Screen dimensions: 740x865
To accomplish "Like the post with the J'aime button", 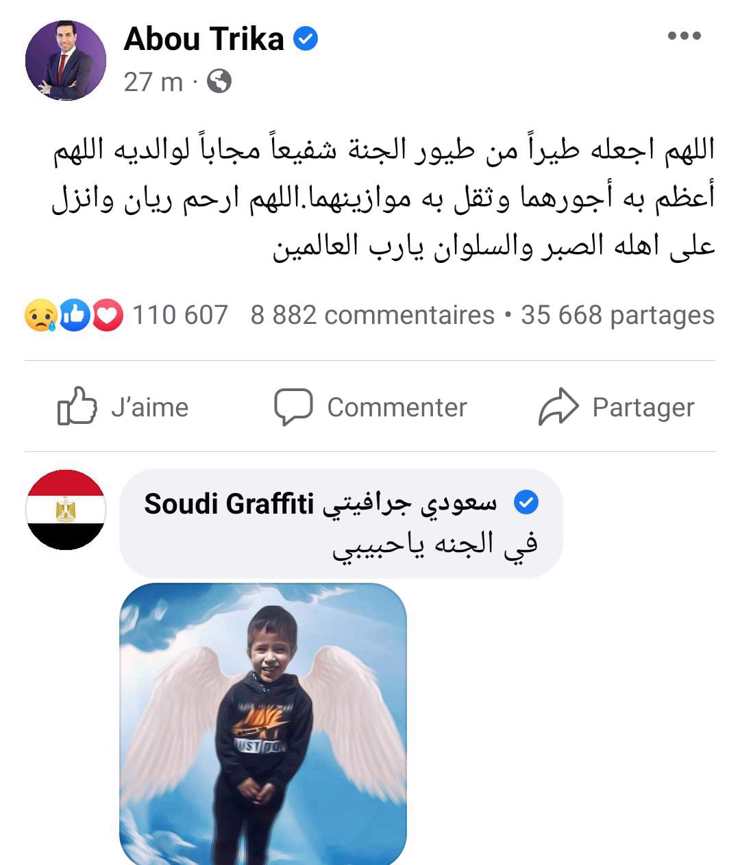I will pos(124,407).
